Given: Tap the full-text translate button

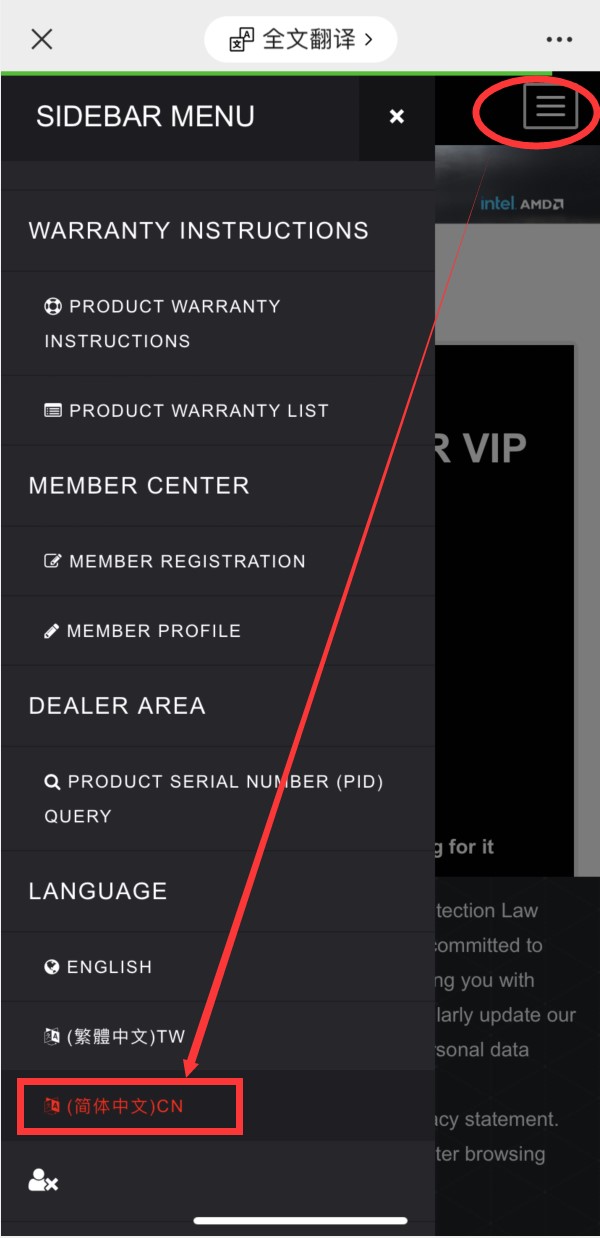Looking at the screenshot, I should [301, 40].
